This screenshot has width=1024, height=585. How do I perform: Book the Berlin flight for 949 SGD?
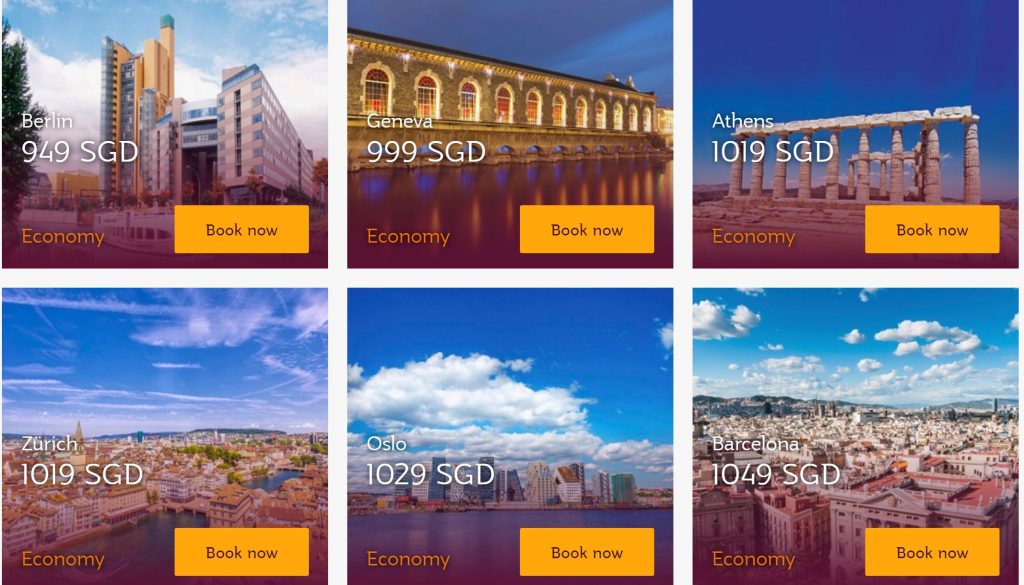(241, 230)
